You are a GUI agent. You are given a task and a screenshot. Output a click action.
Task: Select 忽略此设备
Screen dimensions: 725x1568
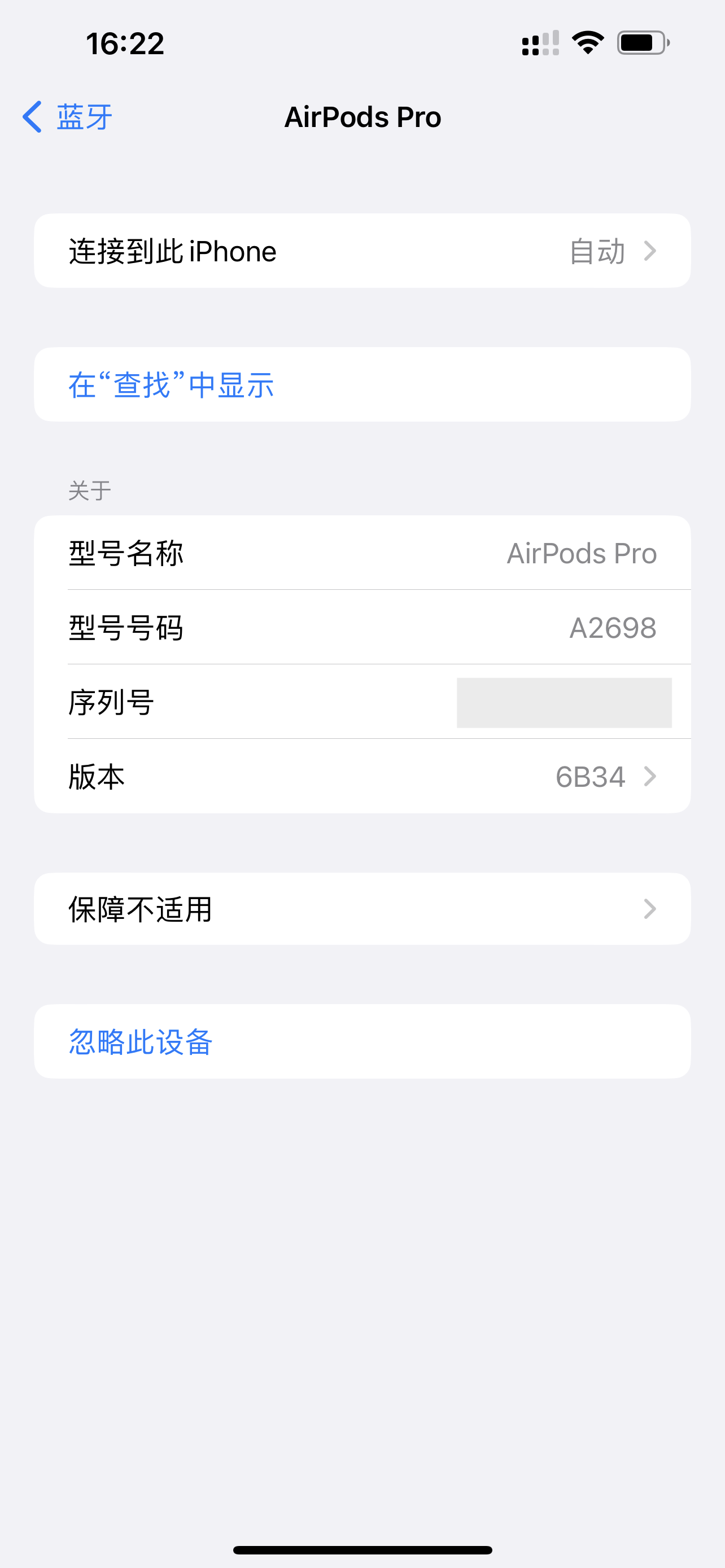coord(141,1041)
